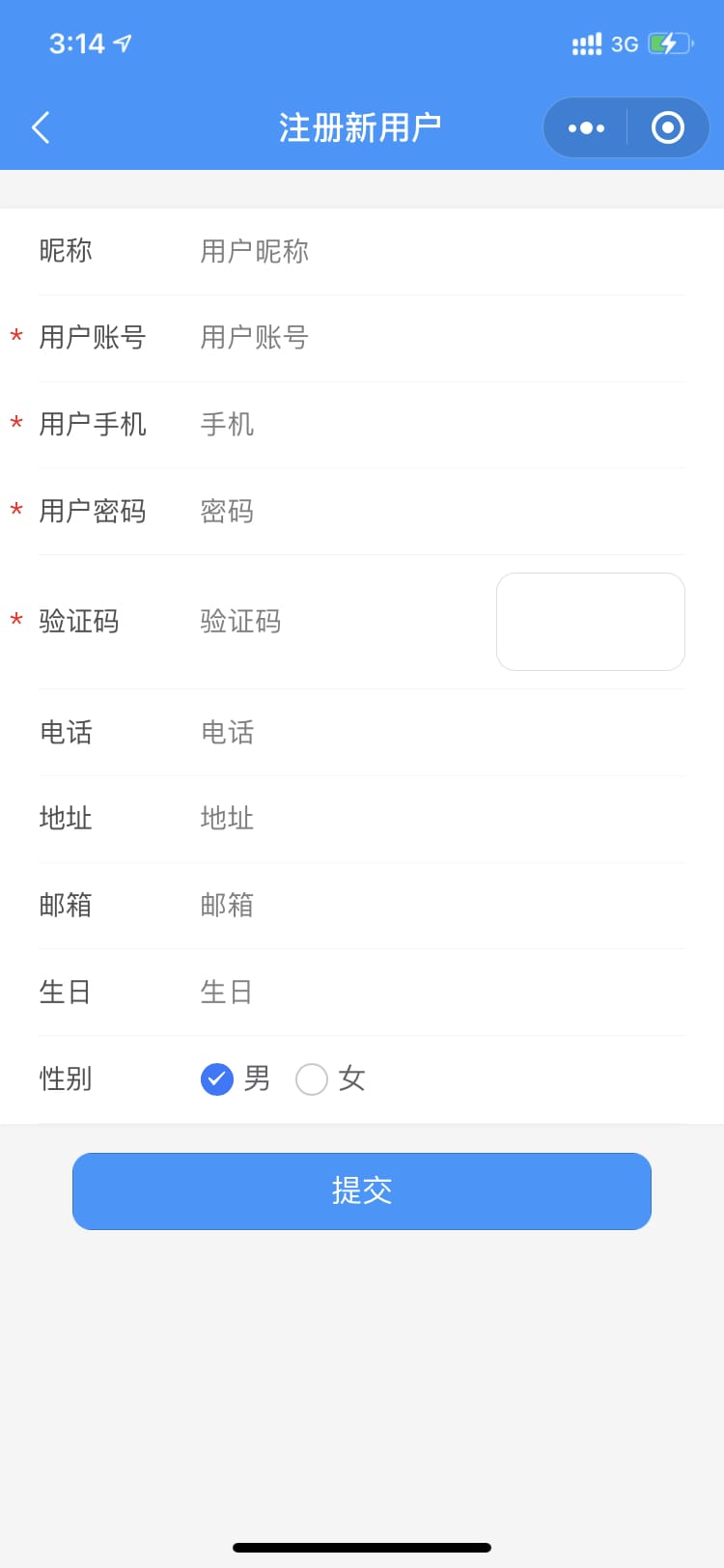Focus the 用户昵称 nickname field

pyautogui.click(x=434, y=251)
